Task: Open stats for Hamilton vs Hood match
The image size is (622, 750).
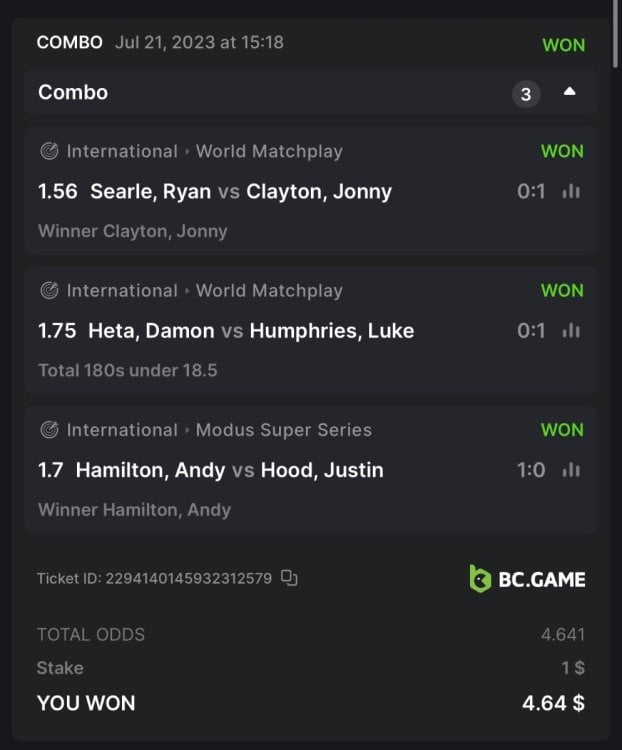Action: click(571, 470)
